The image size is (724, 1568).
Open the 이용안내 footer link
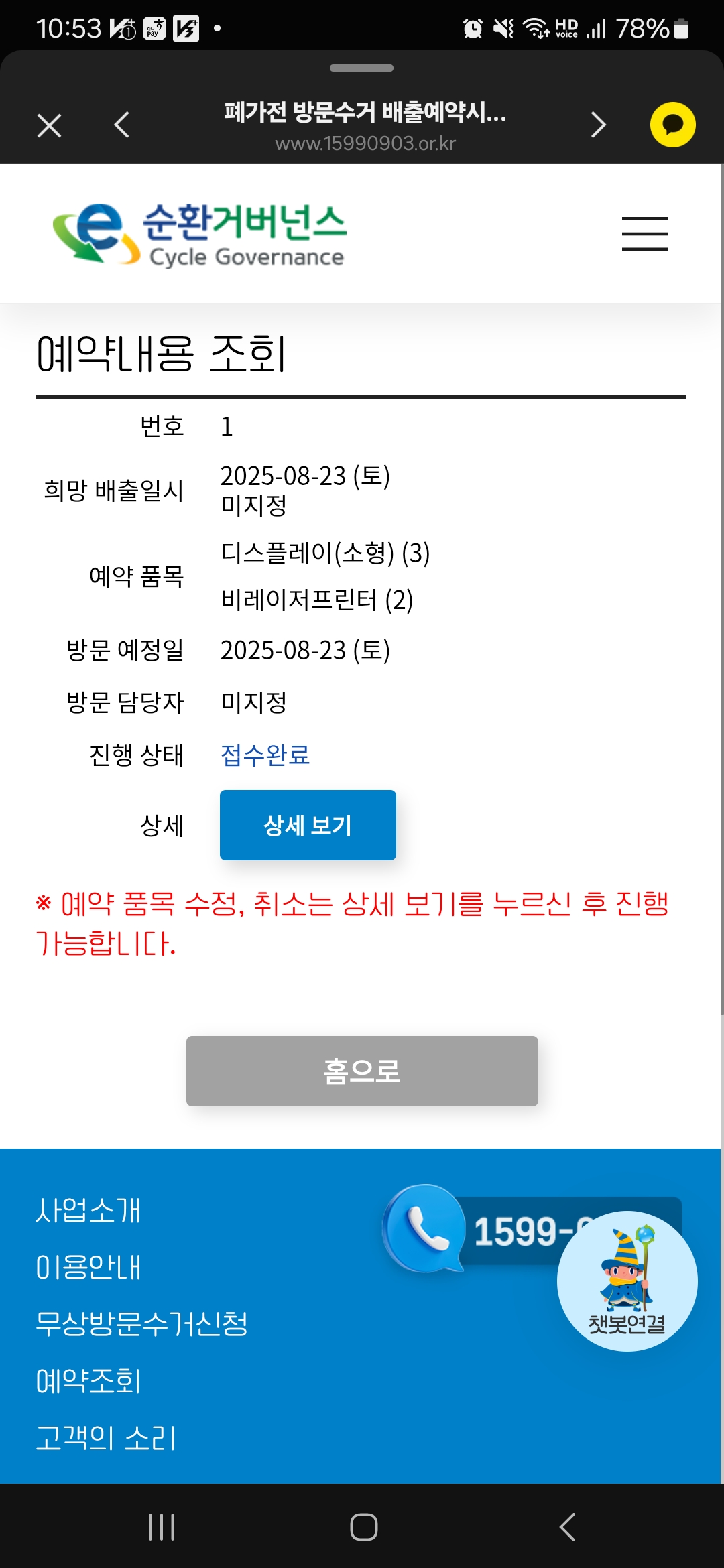(88, 1267)
